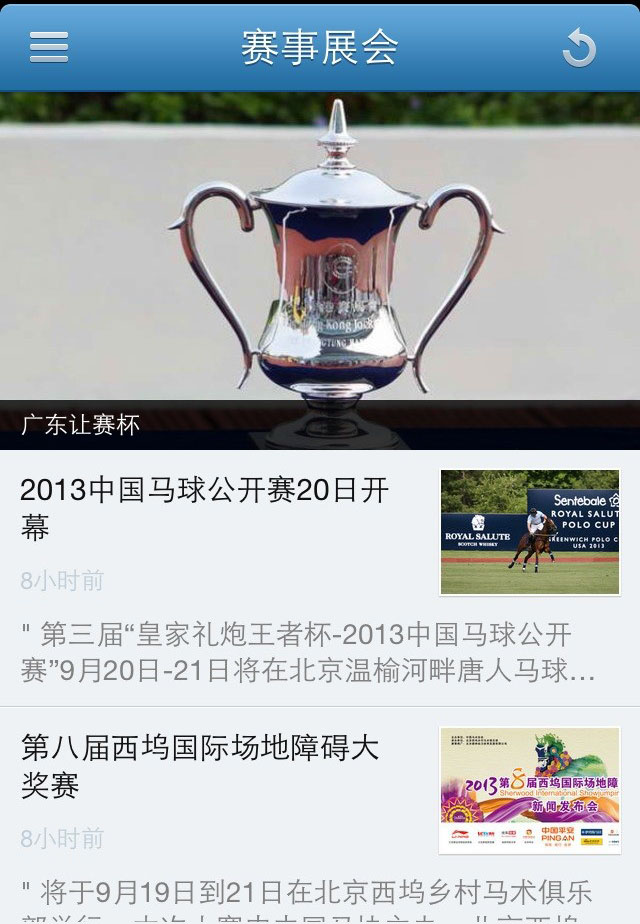
Task: Tap the refresh icon in header
Action: [578, 48]
